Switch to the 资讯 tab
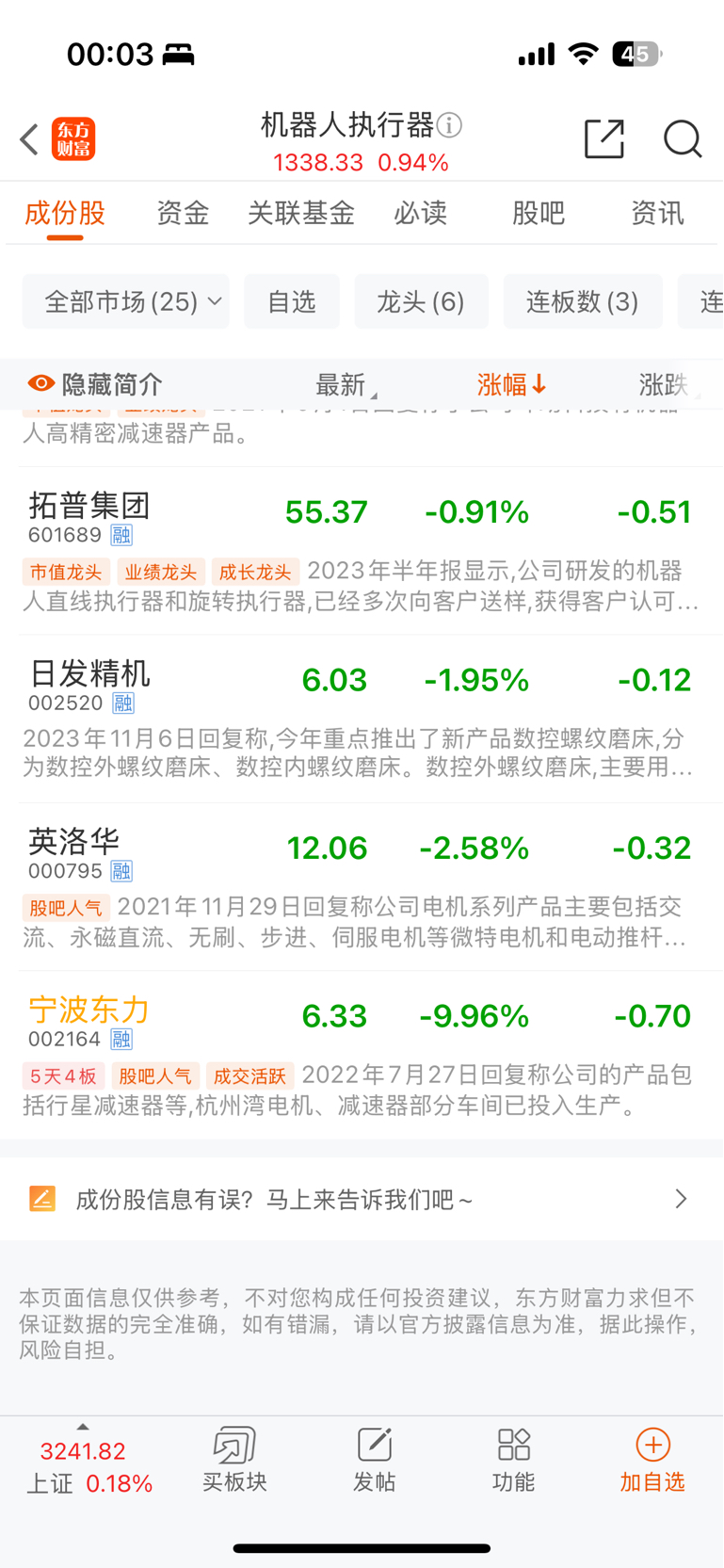This screenshot has width=724, height=1568. coord(657,214)
